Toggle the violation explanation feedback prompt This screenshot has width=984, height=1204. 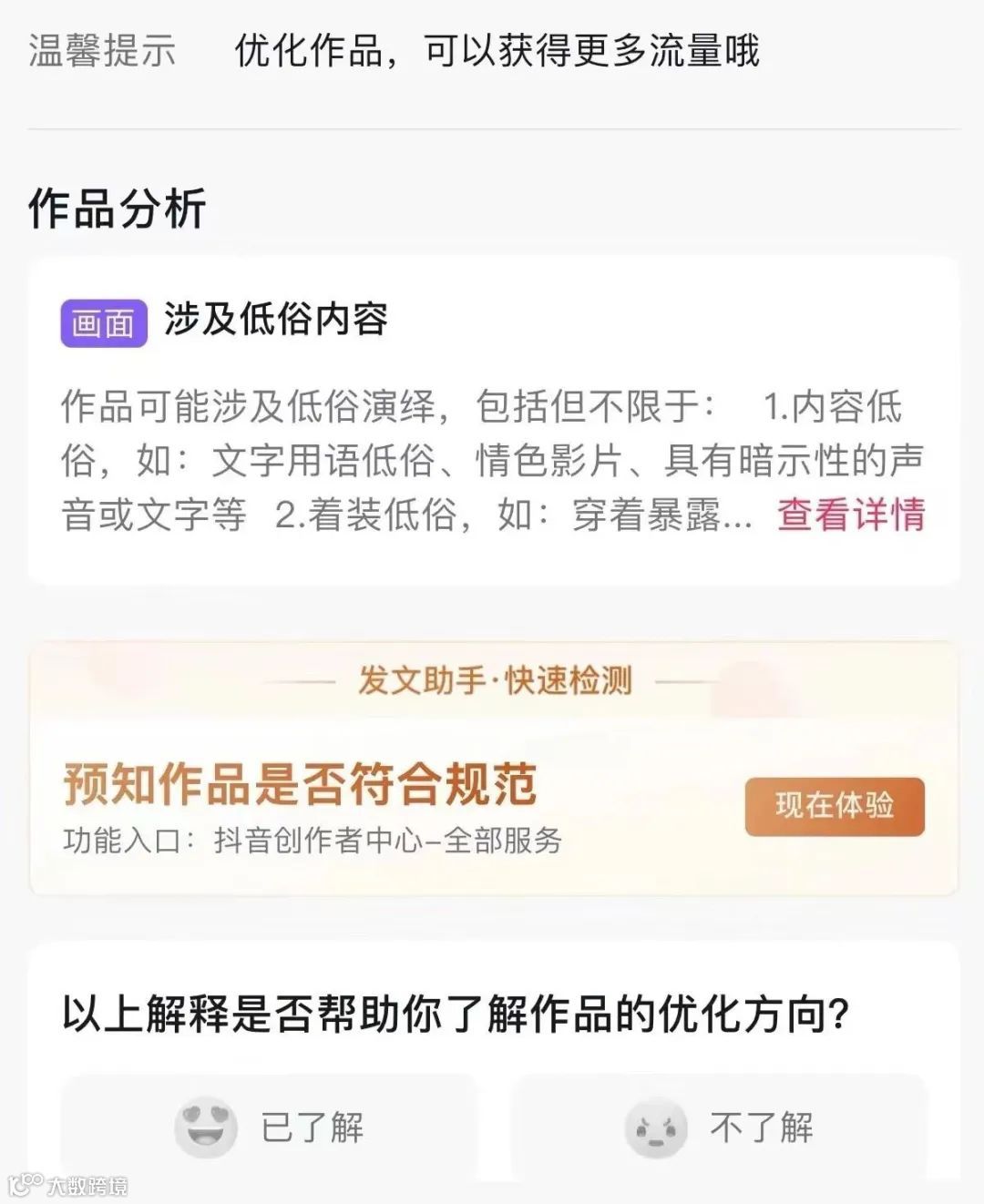pos(455,1009)
